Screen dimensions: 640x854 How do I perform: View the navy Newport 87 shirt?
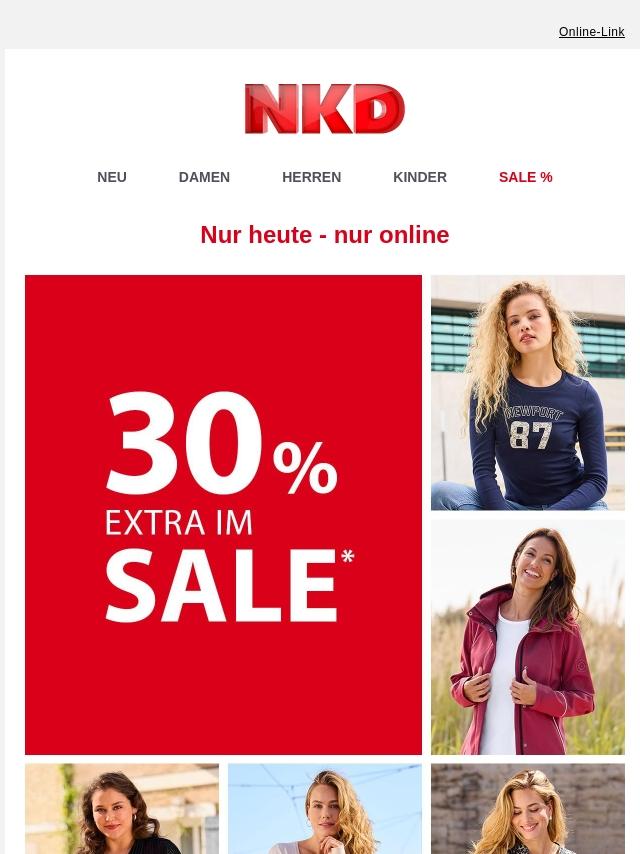tap(528, 392)
